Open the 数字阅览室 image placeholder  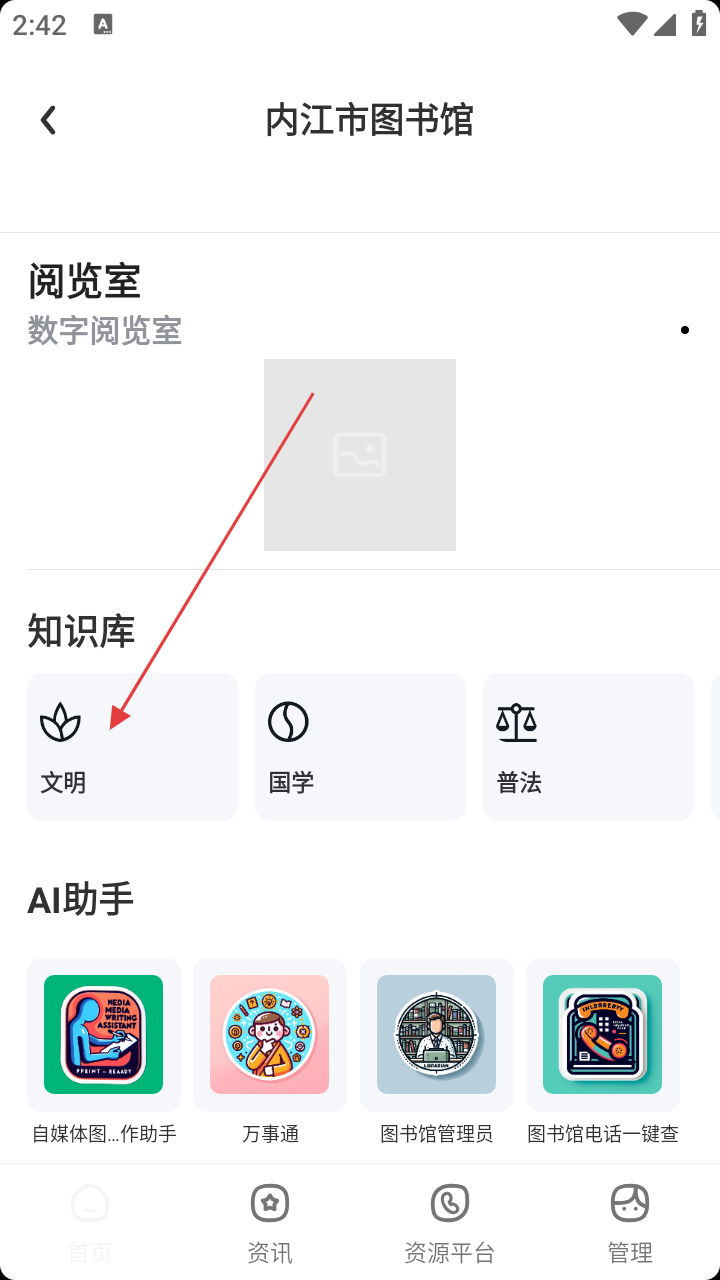pos(360,455)
